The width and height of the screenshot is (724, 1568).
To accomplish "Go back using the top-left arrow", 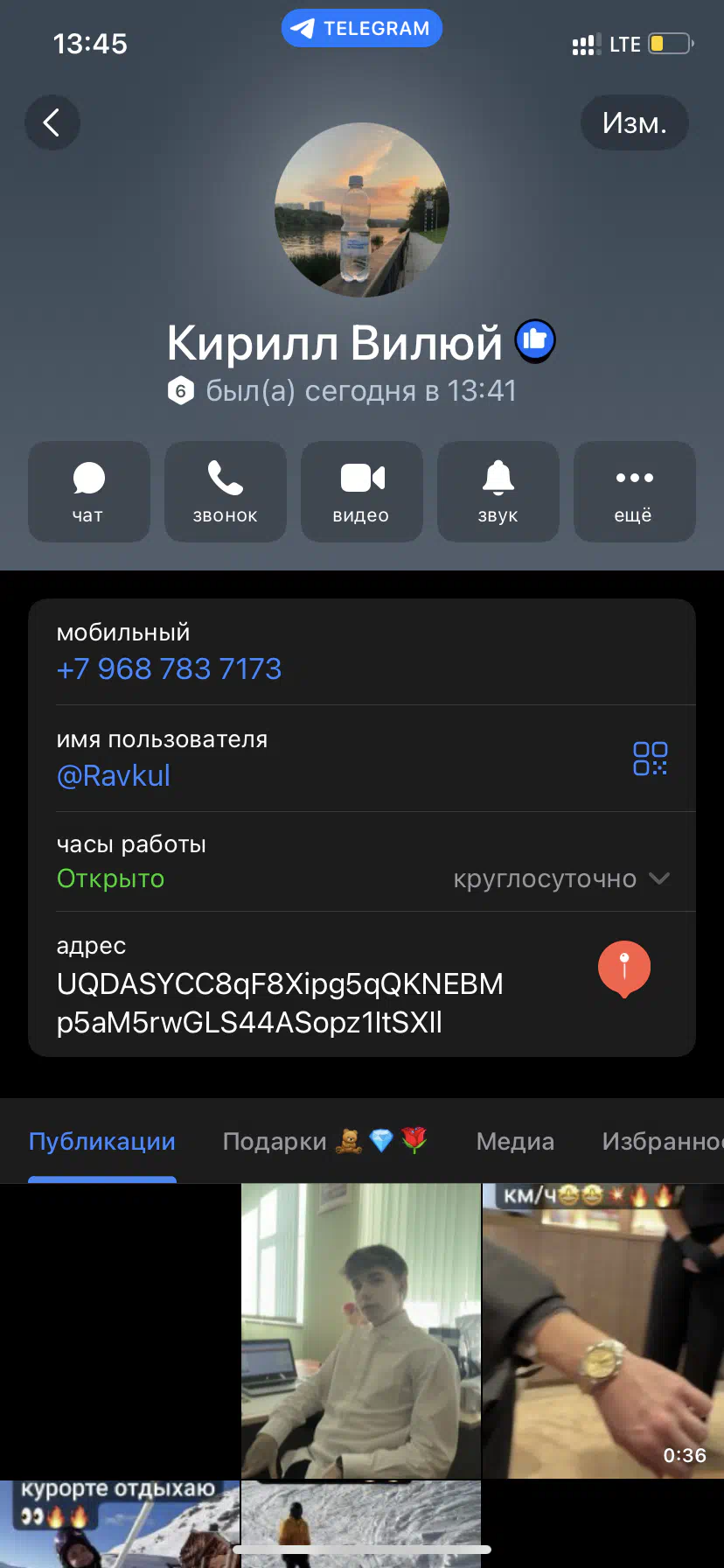I will coord(52,122).
